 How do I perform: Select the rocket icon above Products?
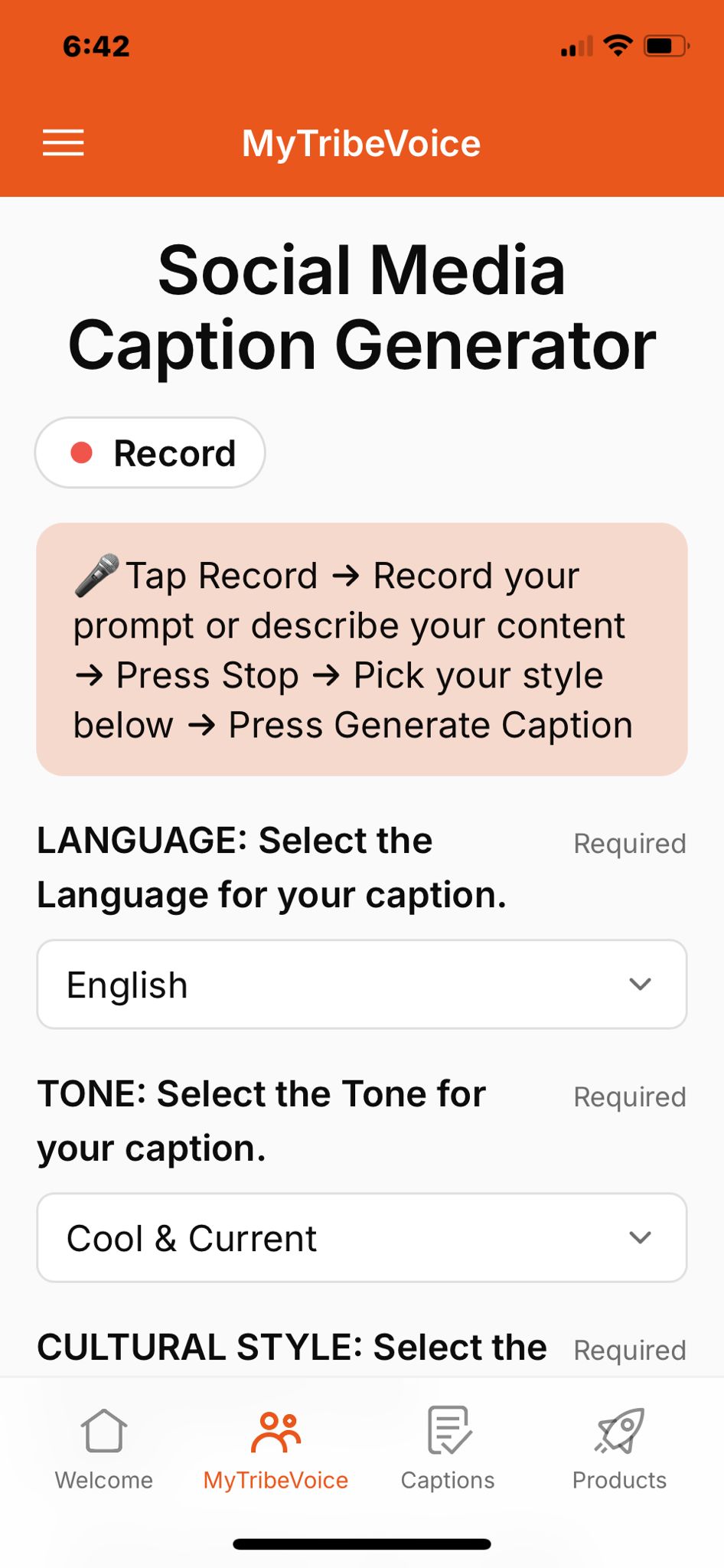(618, 1431)
